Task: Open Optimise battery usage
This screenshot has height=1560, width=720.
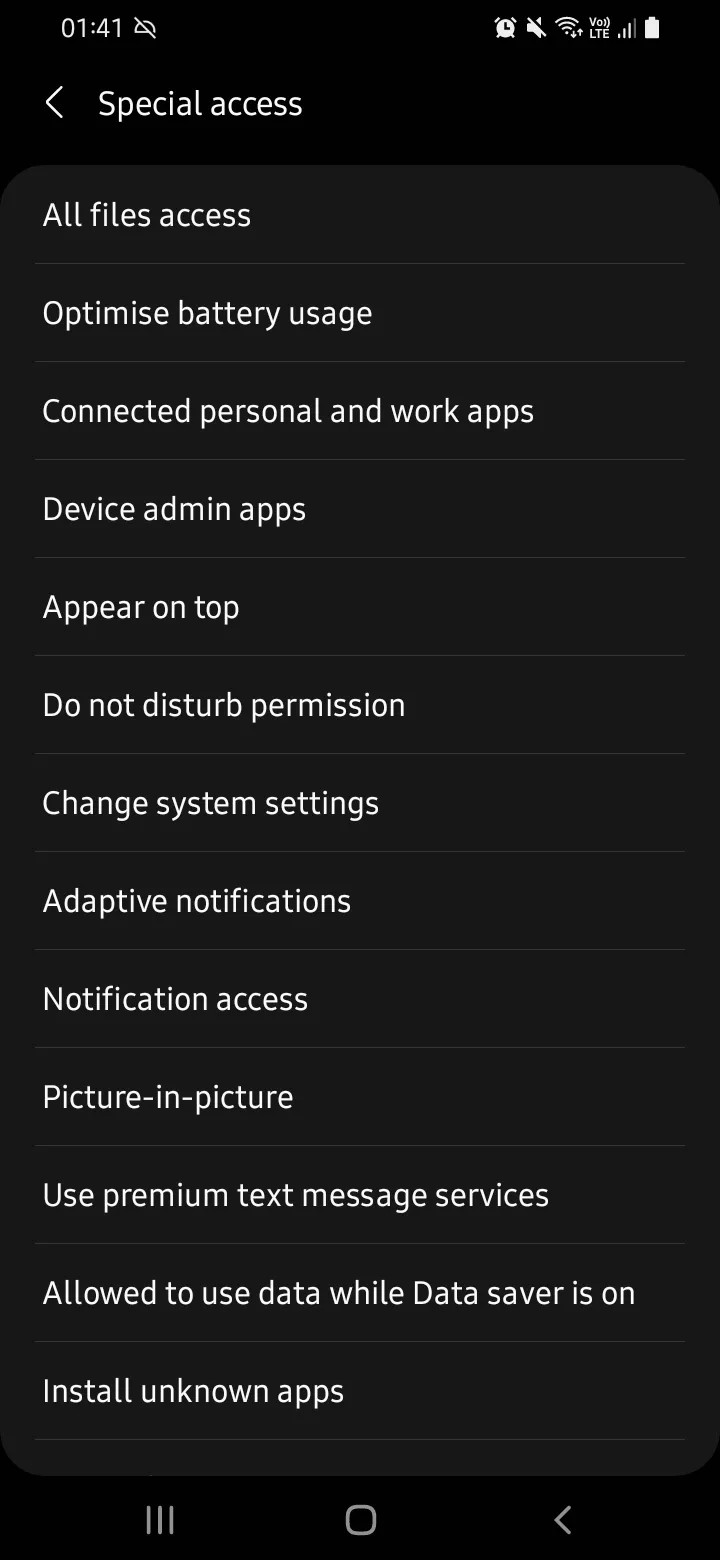Action: [x=360, y=313]
